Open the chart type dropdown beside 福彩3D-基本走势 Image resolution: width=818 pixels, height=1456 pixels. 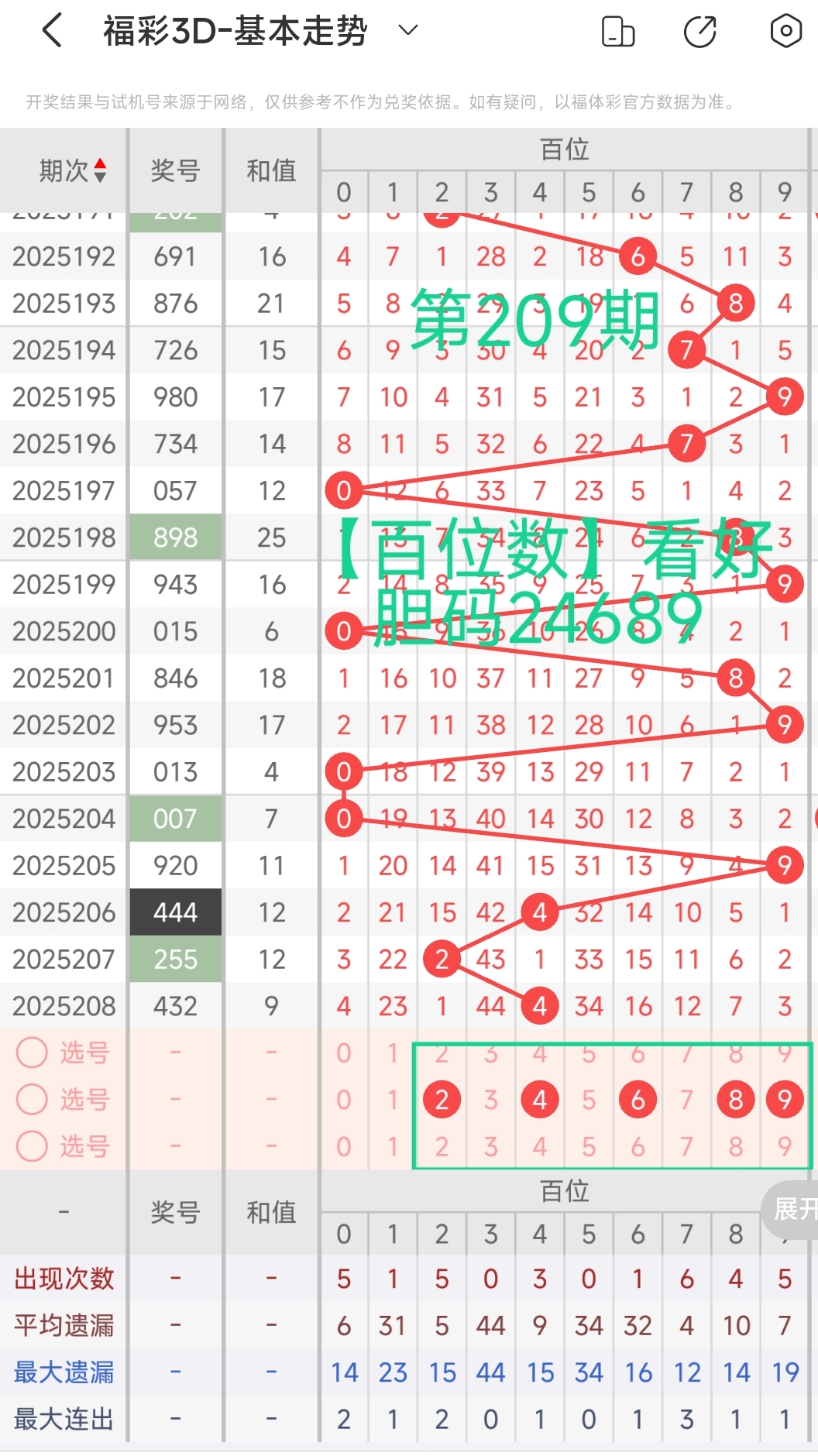click(x=407, y=31)
